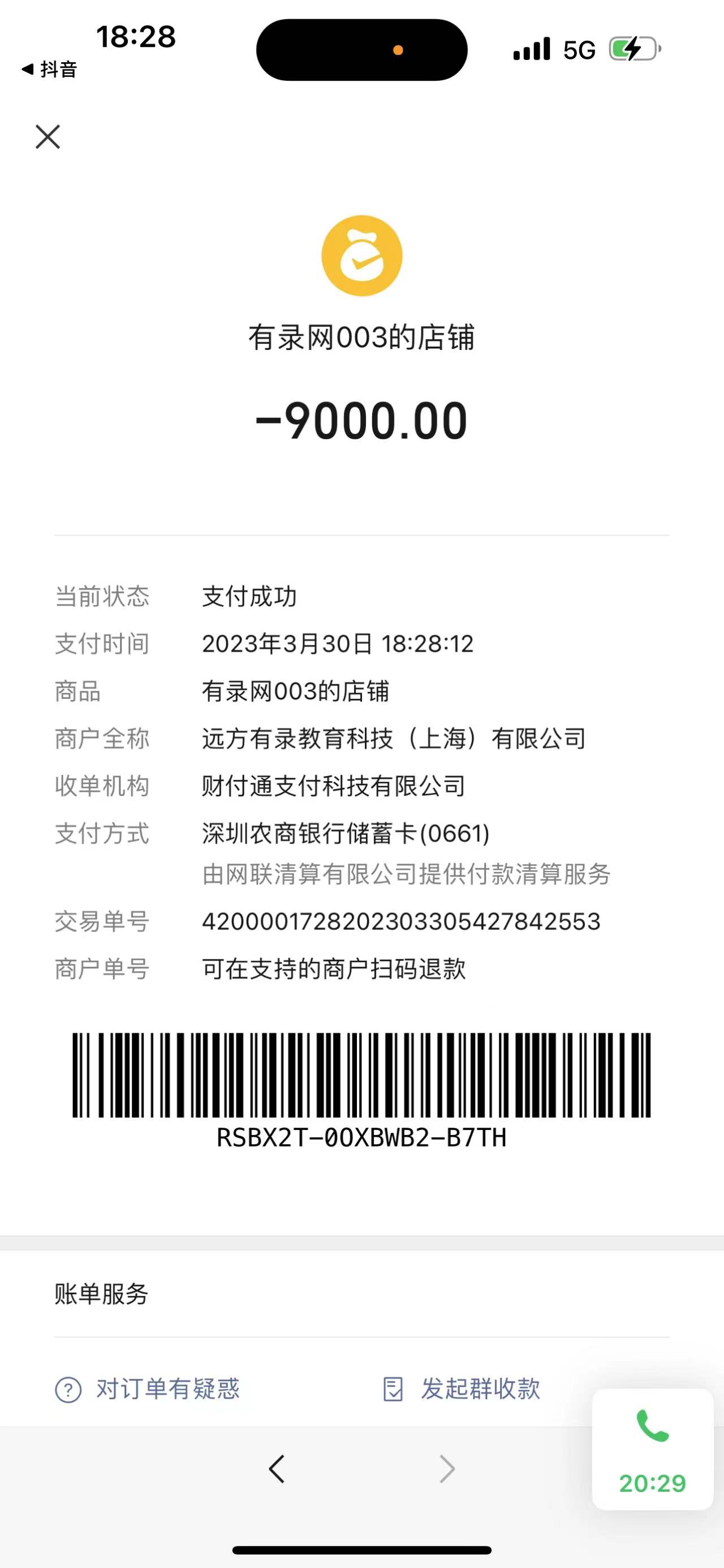The height and width of the screenshot is (1568, 724).
Task: Close the payment details page
Action: point(48,137)
